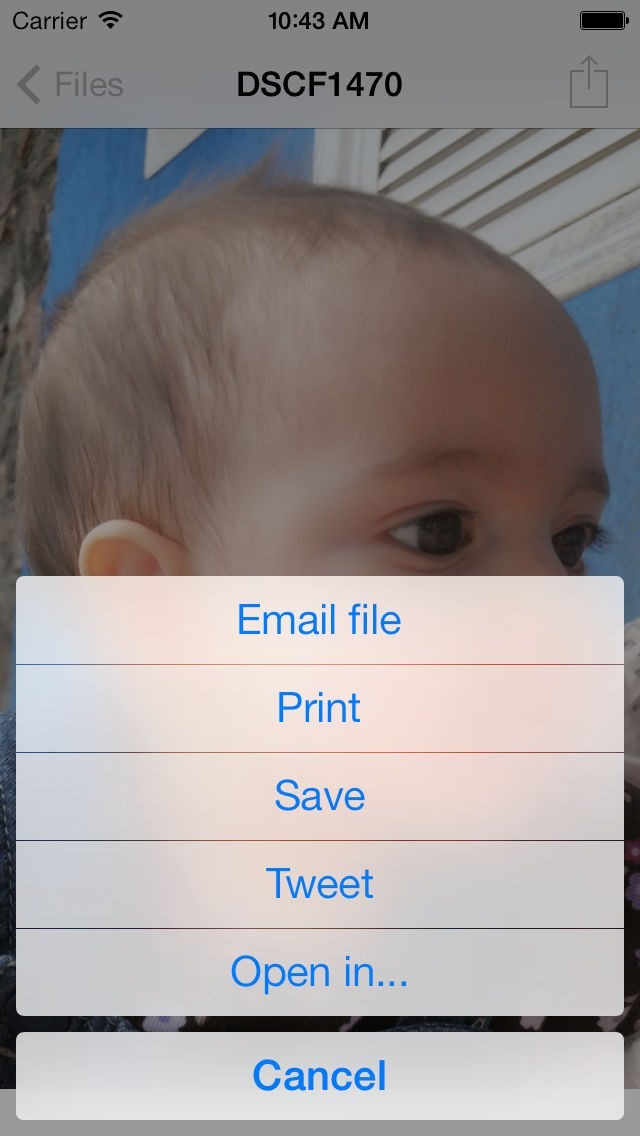Tap the share icon in top bar
The height and width of the screenshot is (1136, 640).
tap(588, 82)
